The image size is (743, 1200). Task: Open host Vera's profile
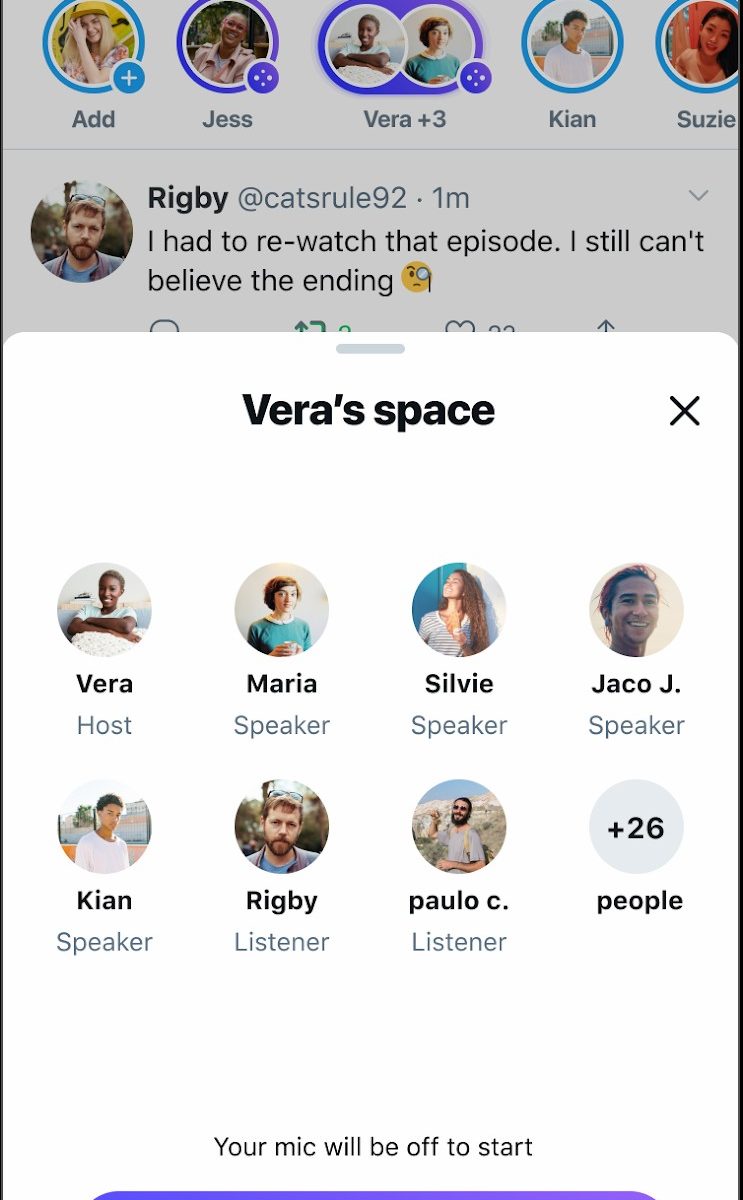tap(104, 609)
